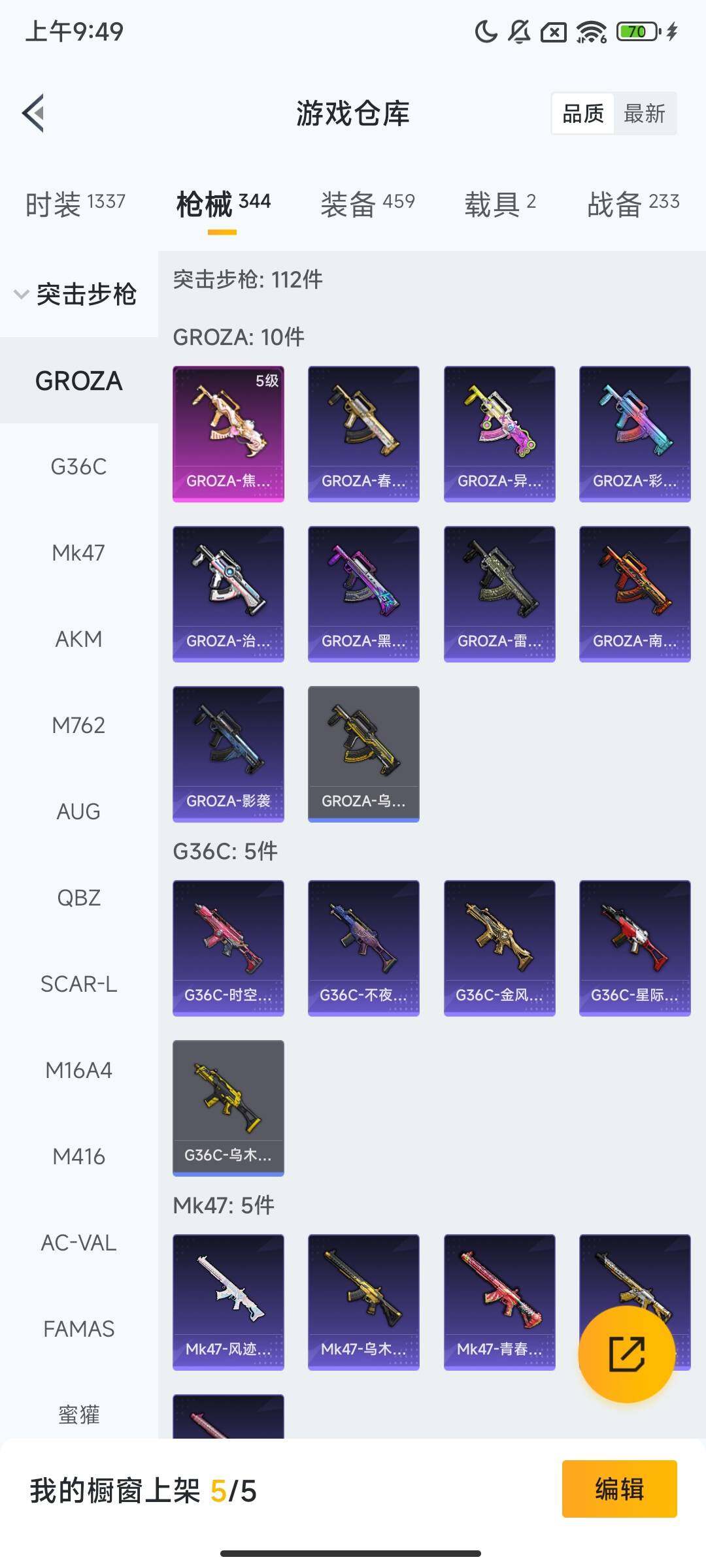Jump to M416 in the side list
Screen dimensions: 706x1568
(x=78, y=1156)
